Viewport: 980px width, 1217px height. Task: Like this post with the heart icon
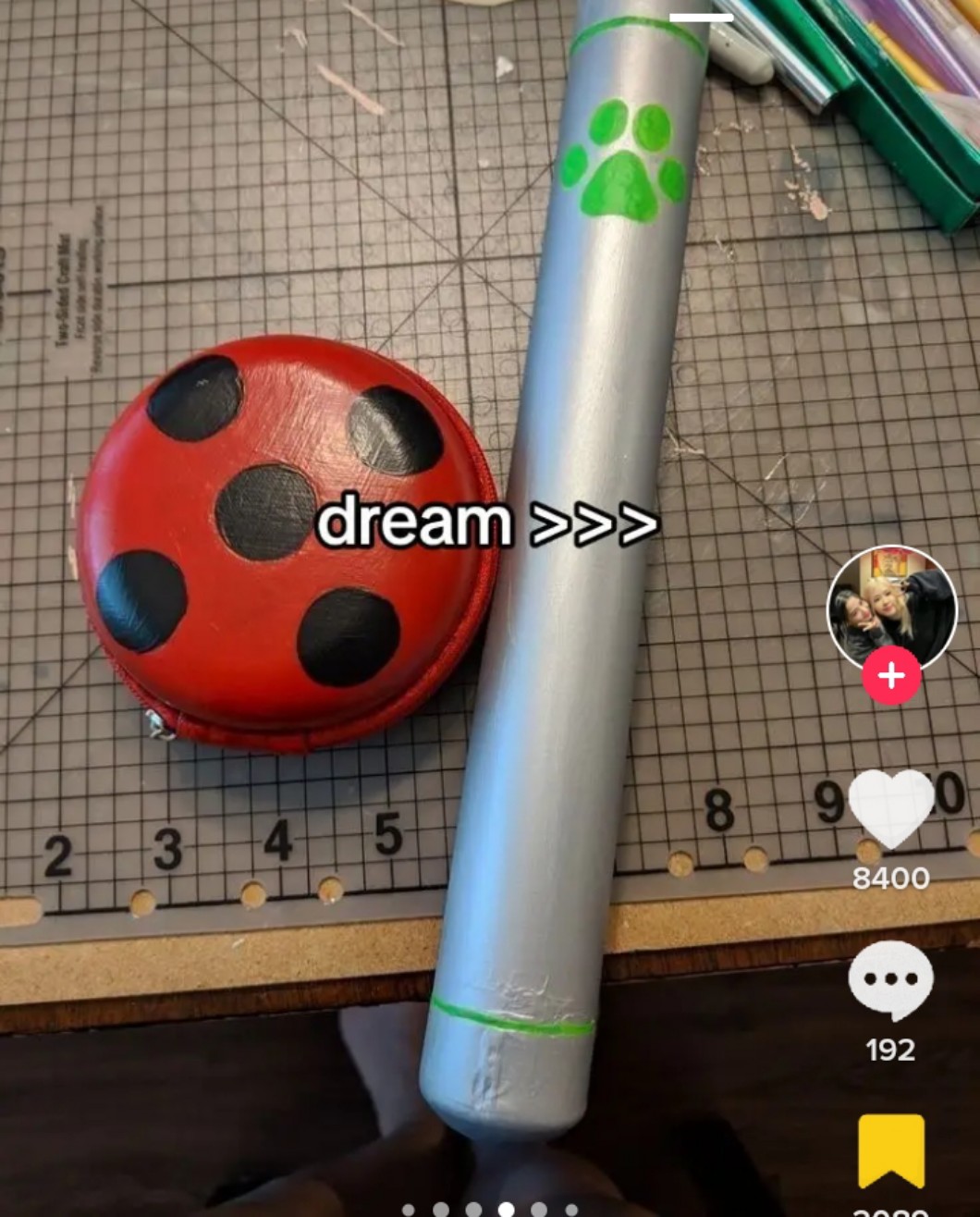coord(890,808)
